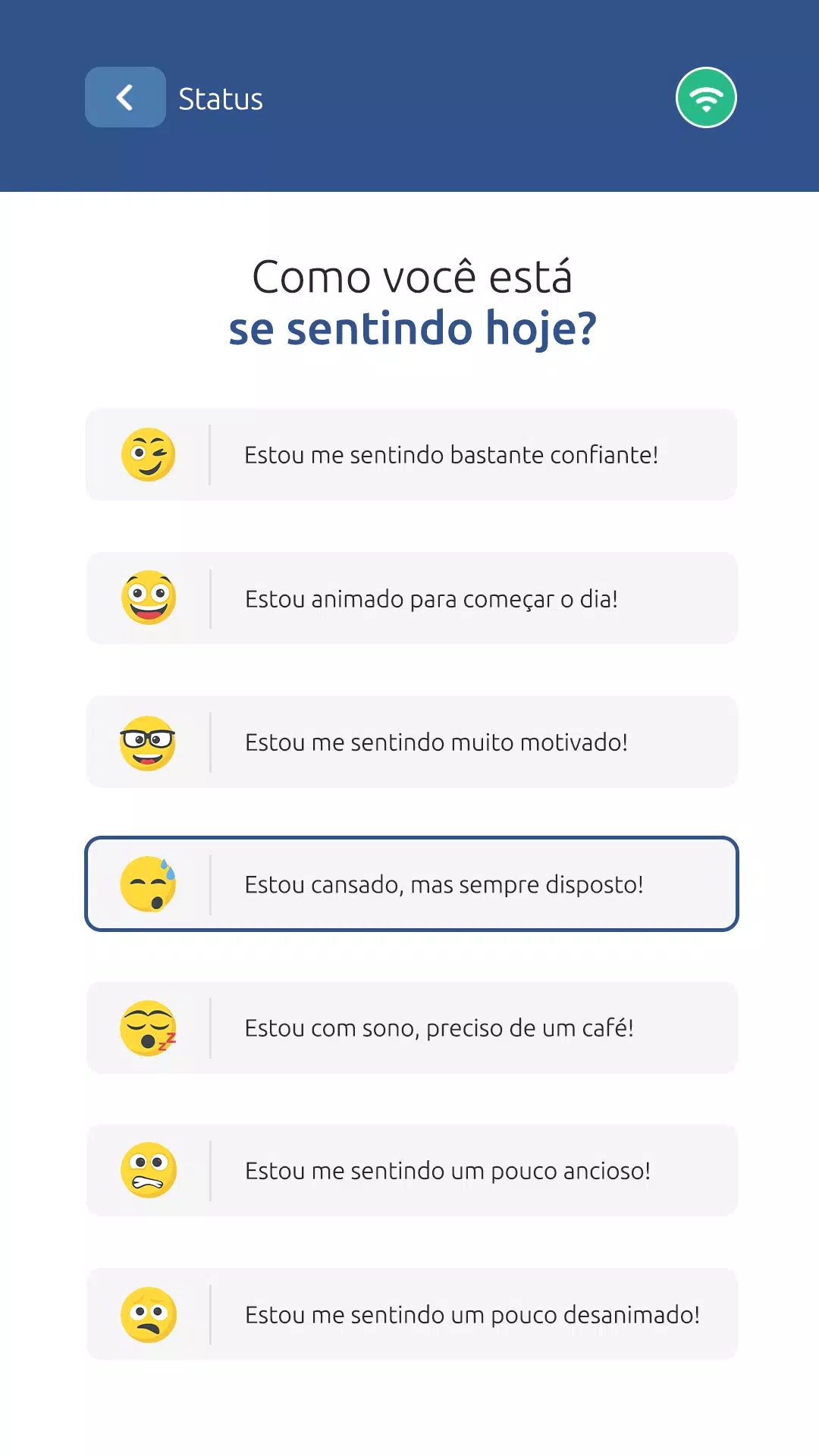Pick "Estou me sentindo um pouco desanimado!"

click(412, 1314)
